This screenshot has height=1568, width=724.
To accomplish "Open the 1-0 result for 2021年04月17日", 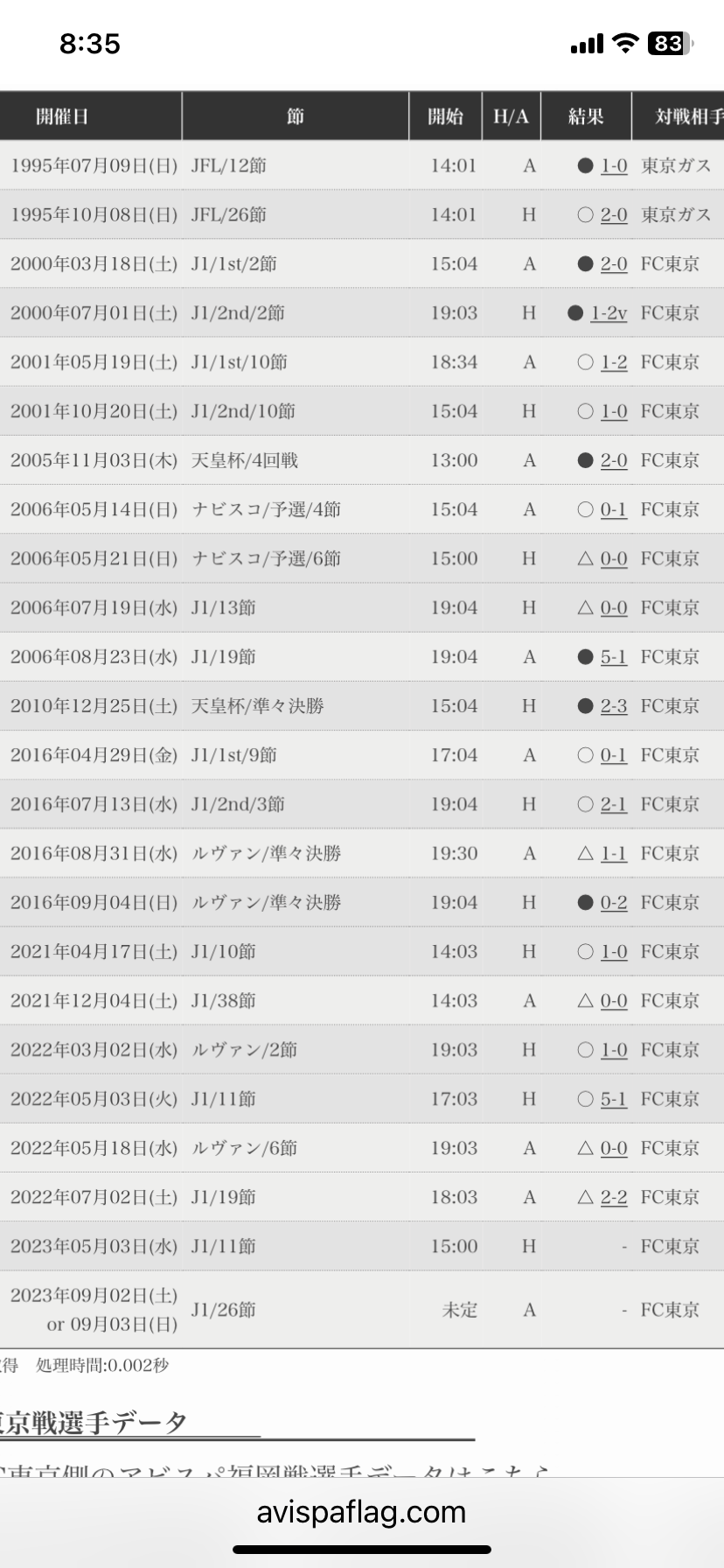I will 614,951.
